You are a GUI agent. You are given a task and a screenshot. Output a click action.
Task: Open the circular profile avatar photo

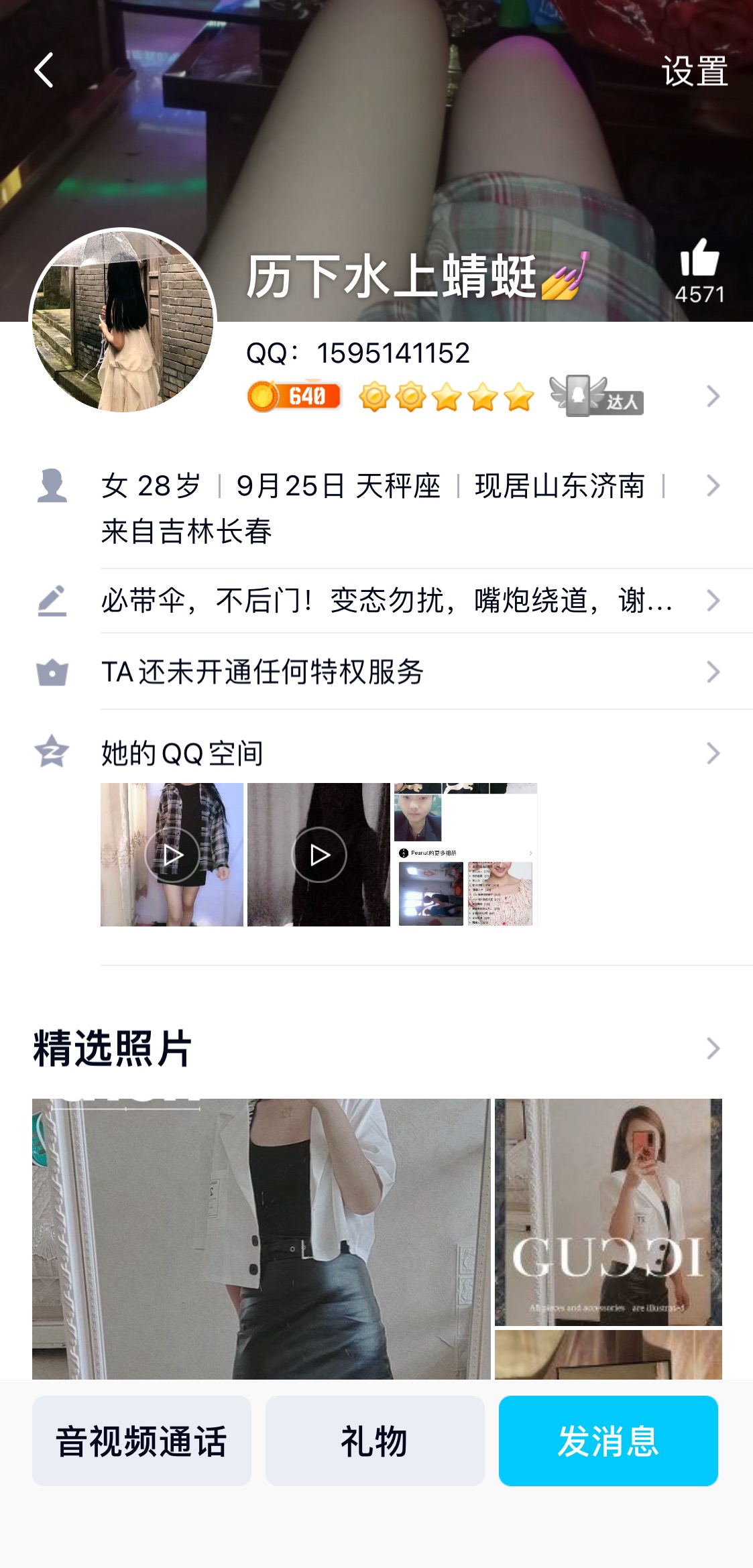coord(123,318)
